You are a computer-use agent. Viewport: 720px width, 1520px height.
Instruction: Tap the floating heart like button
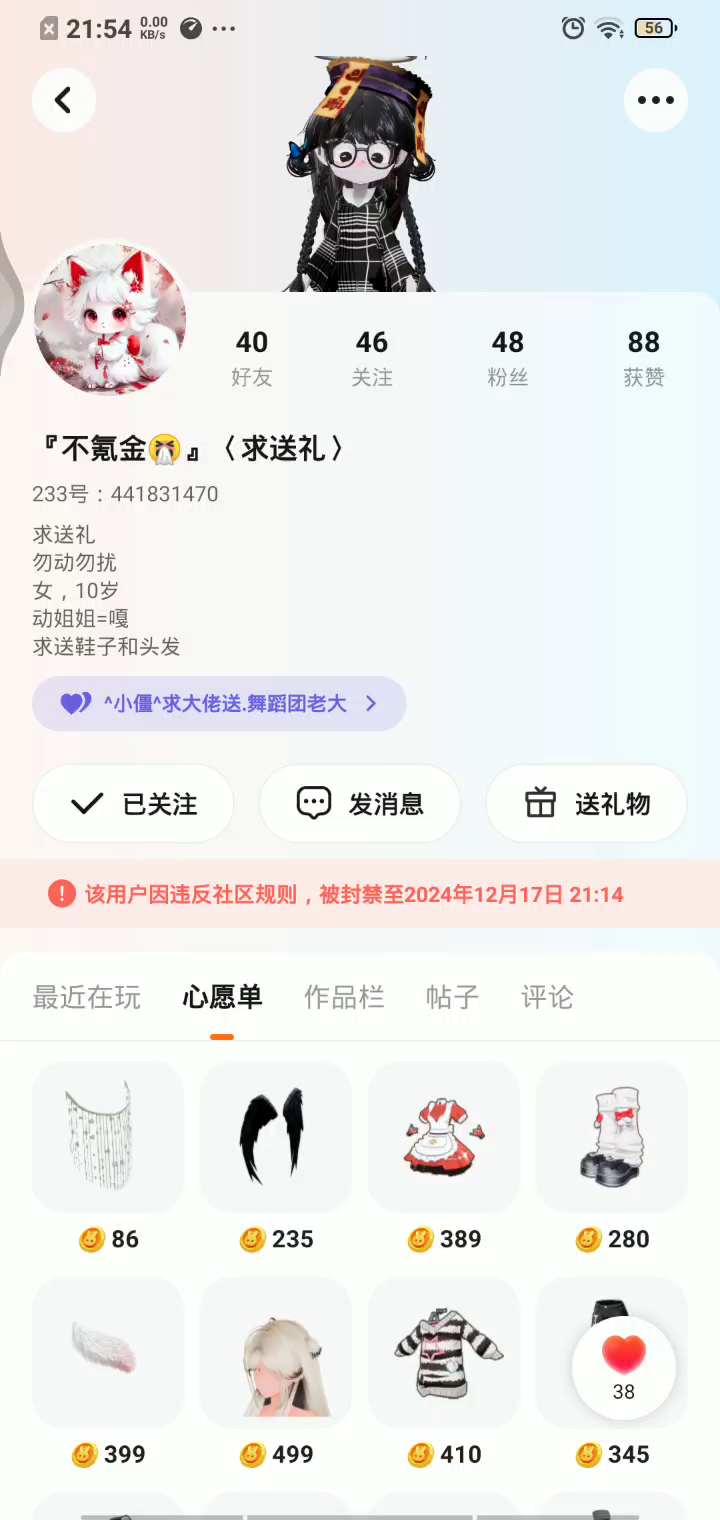click(624, 1367)
